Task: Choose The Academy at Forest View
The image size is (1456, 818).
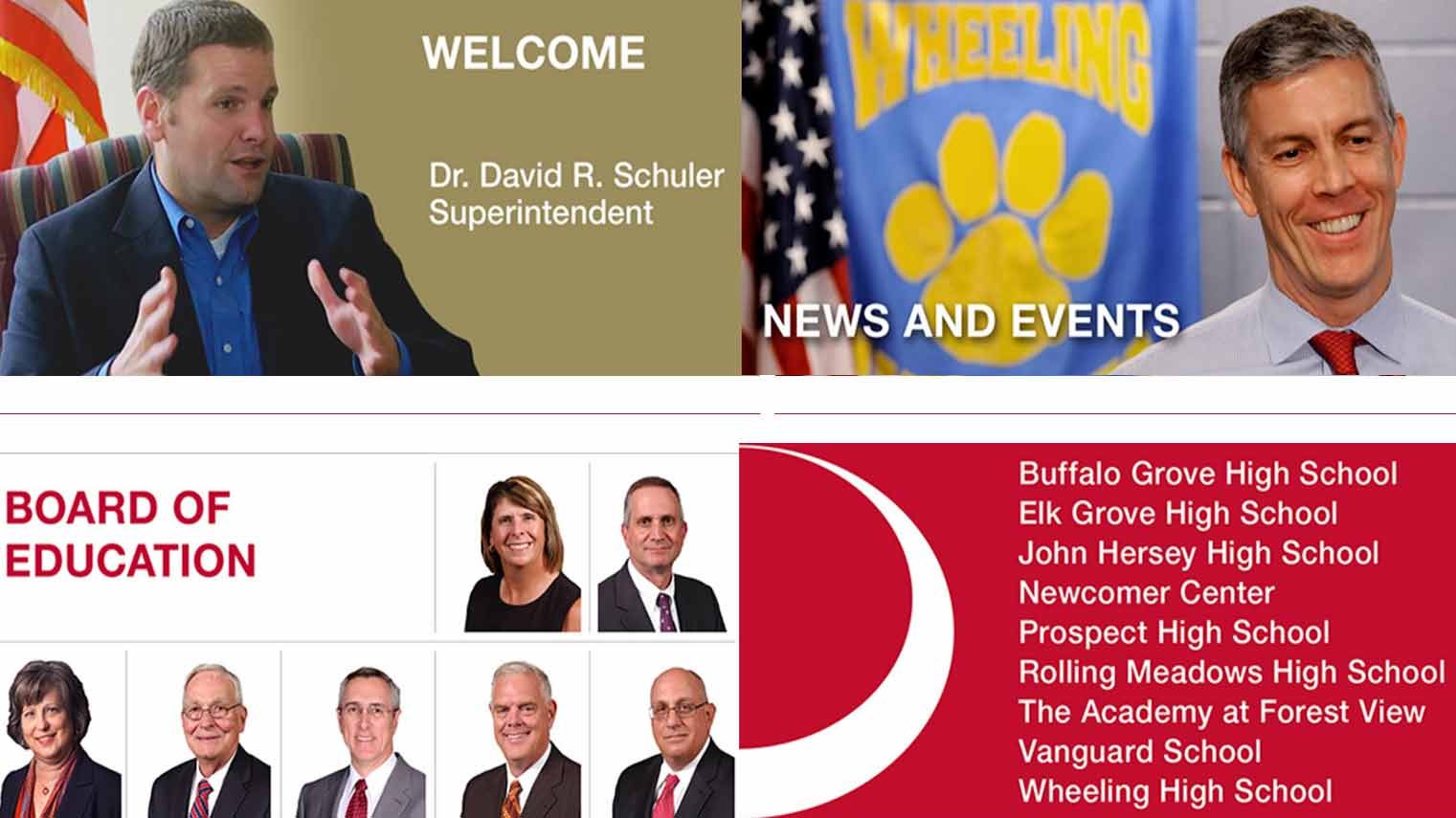Action: click(1221, 712)
